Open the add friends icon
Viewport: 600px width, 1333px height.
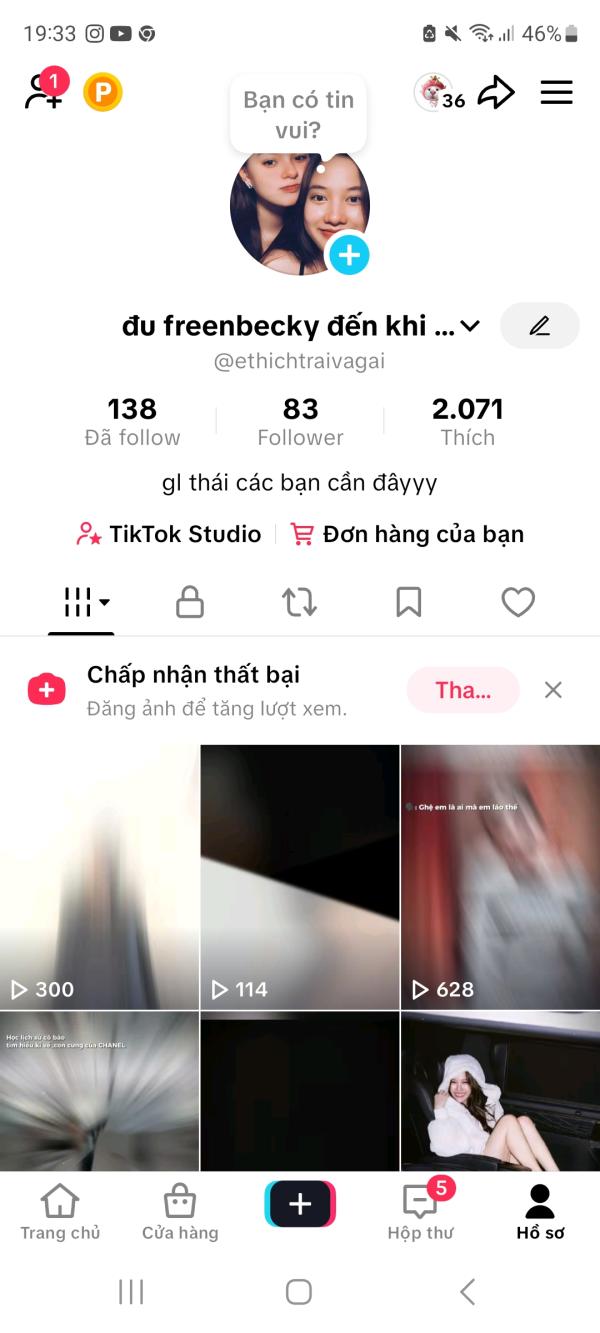(x=45, y=91)
